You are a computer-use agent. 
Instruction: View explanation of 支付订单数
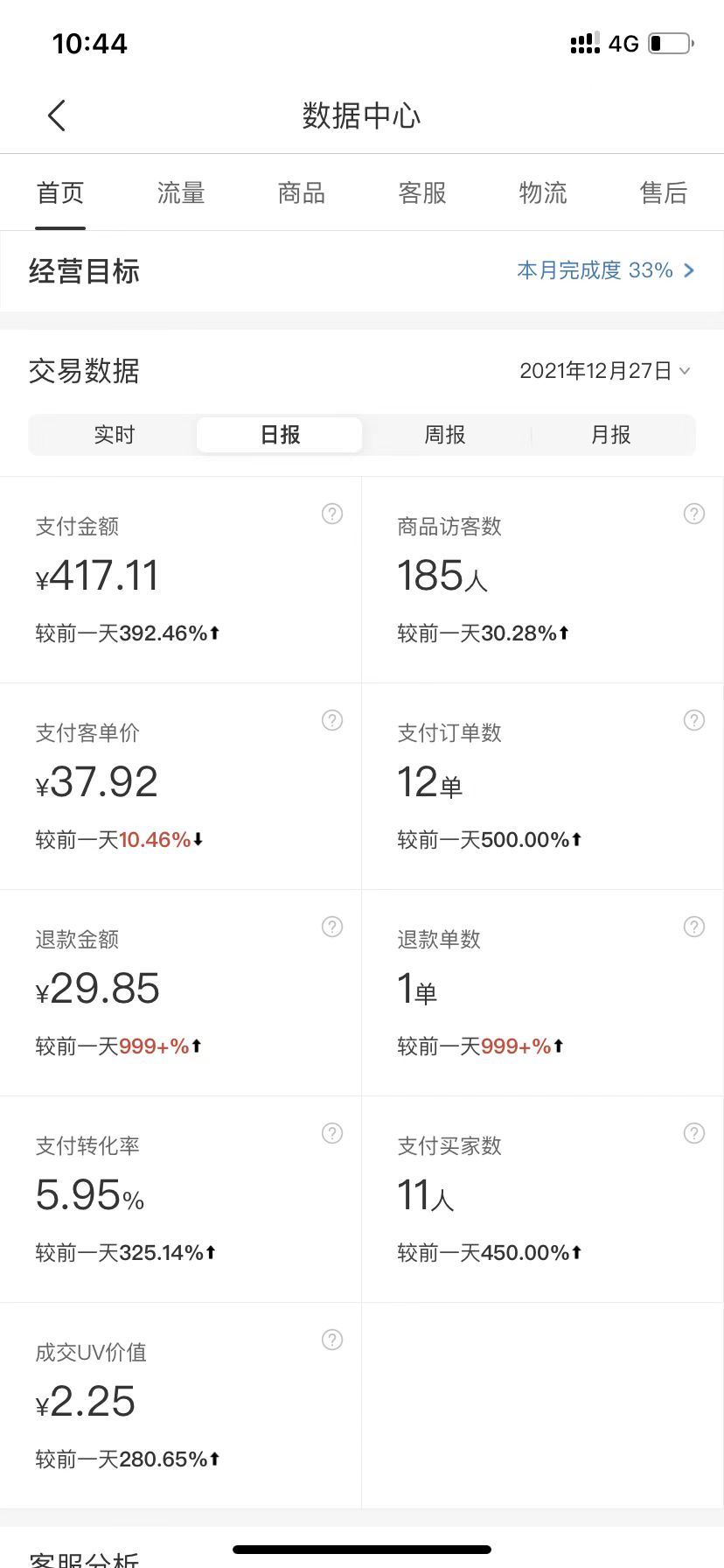[x=694, y=720]
